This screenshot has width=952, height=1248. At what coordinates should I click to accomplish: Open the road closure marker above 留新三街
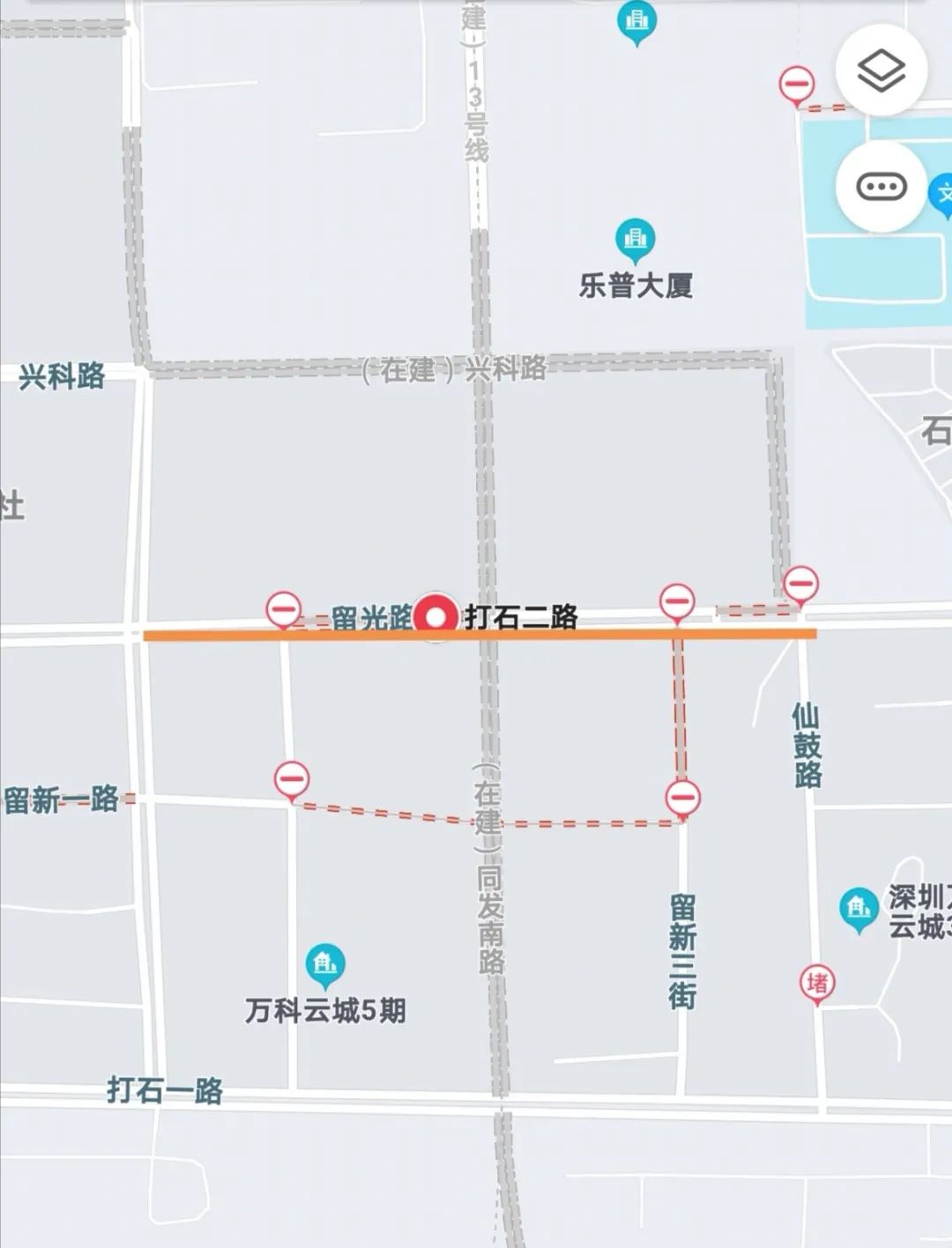pyautogui.click(x=682, y=799)
